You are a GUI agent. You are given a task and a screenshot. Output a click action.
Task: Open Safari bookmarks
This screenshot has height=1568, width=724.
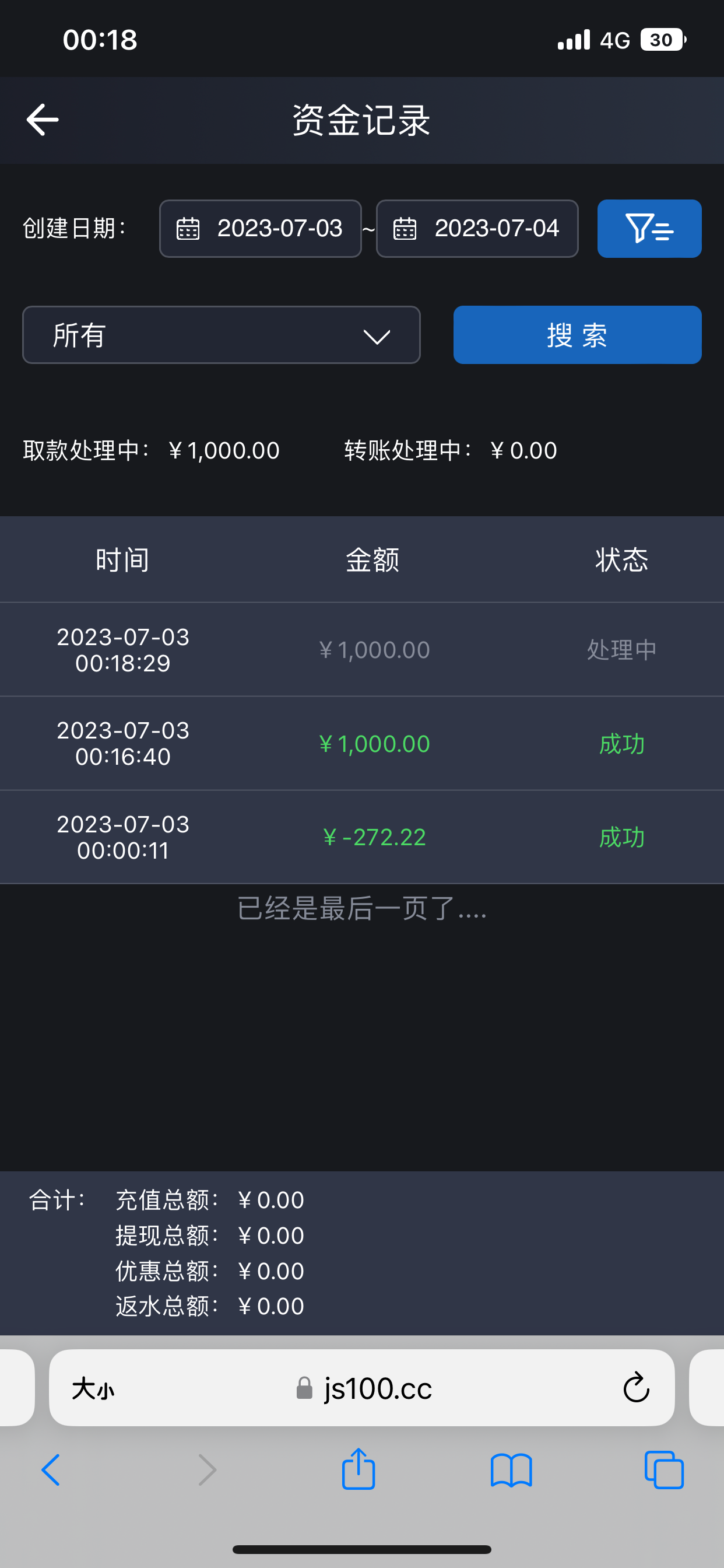[511, 1469]
